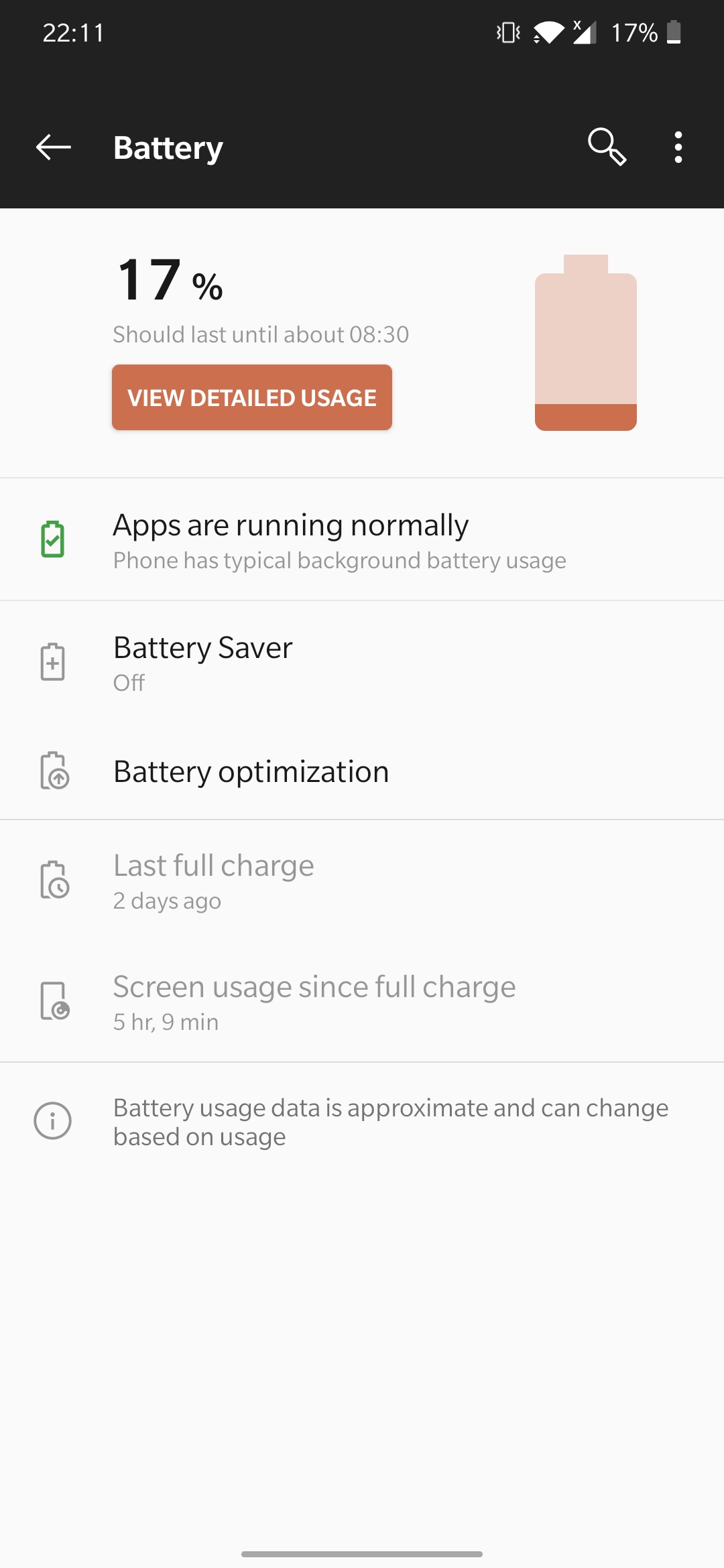Search settings with the magnifier icon
The image size is (724, 1568).
coord(607,147)
